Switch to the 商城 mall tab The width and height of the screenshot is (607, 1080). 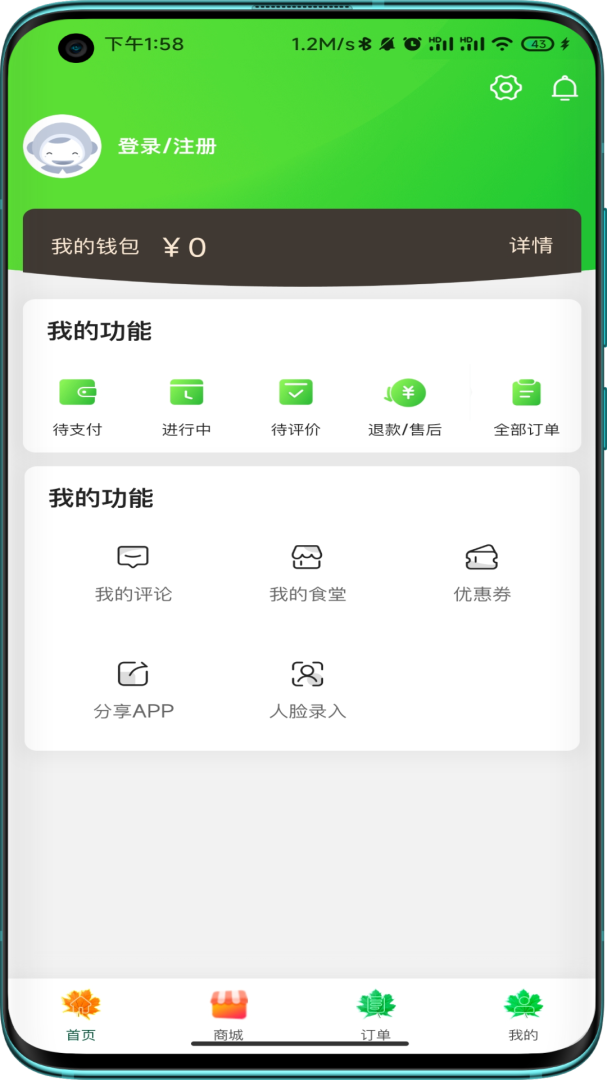point(228,1014)
